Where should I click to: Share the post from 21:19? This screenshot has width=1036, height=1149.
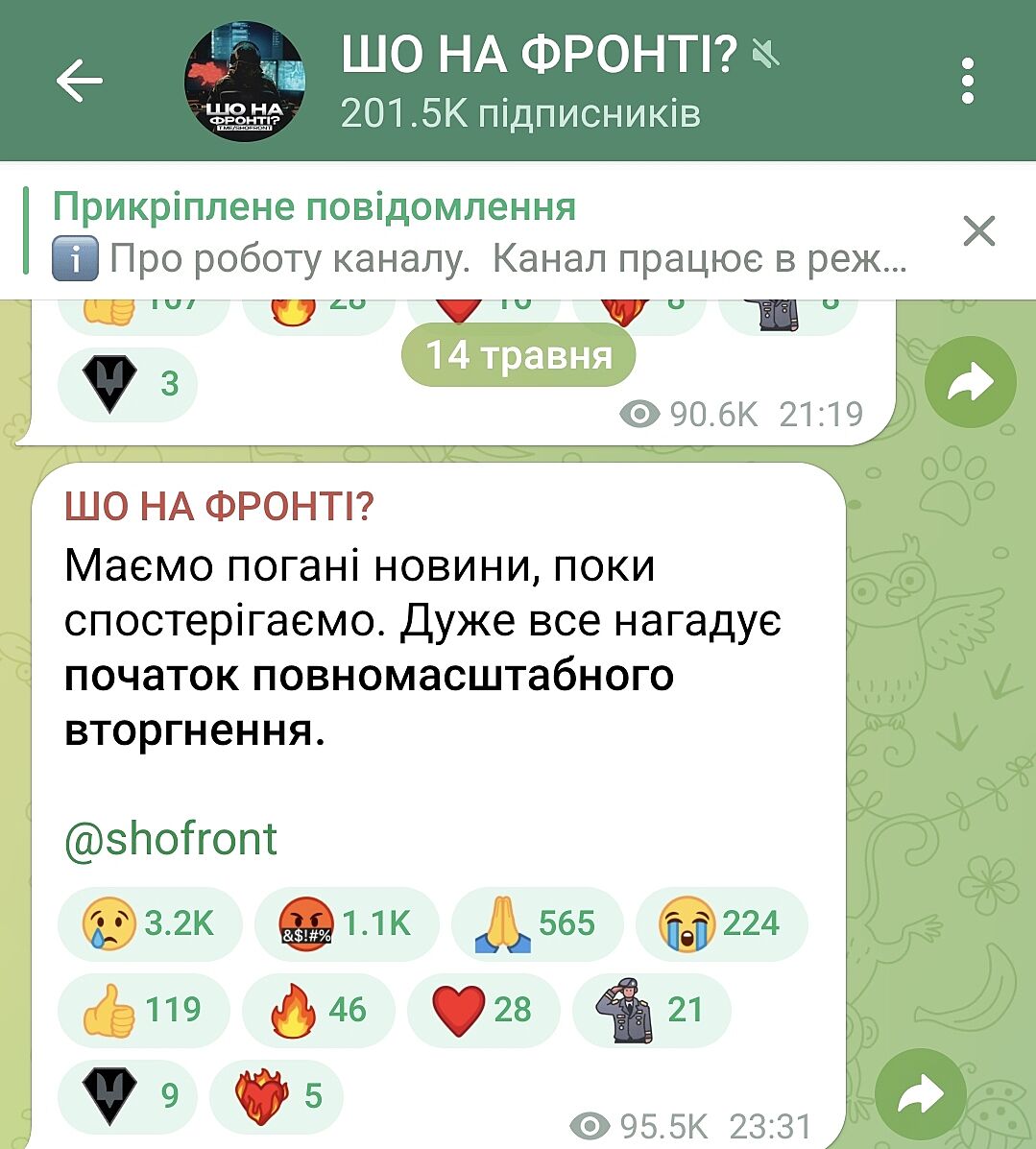(x=970, y=382)
